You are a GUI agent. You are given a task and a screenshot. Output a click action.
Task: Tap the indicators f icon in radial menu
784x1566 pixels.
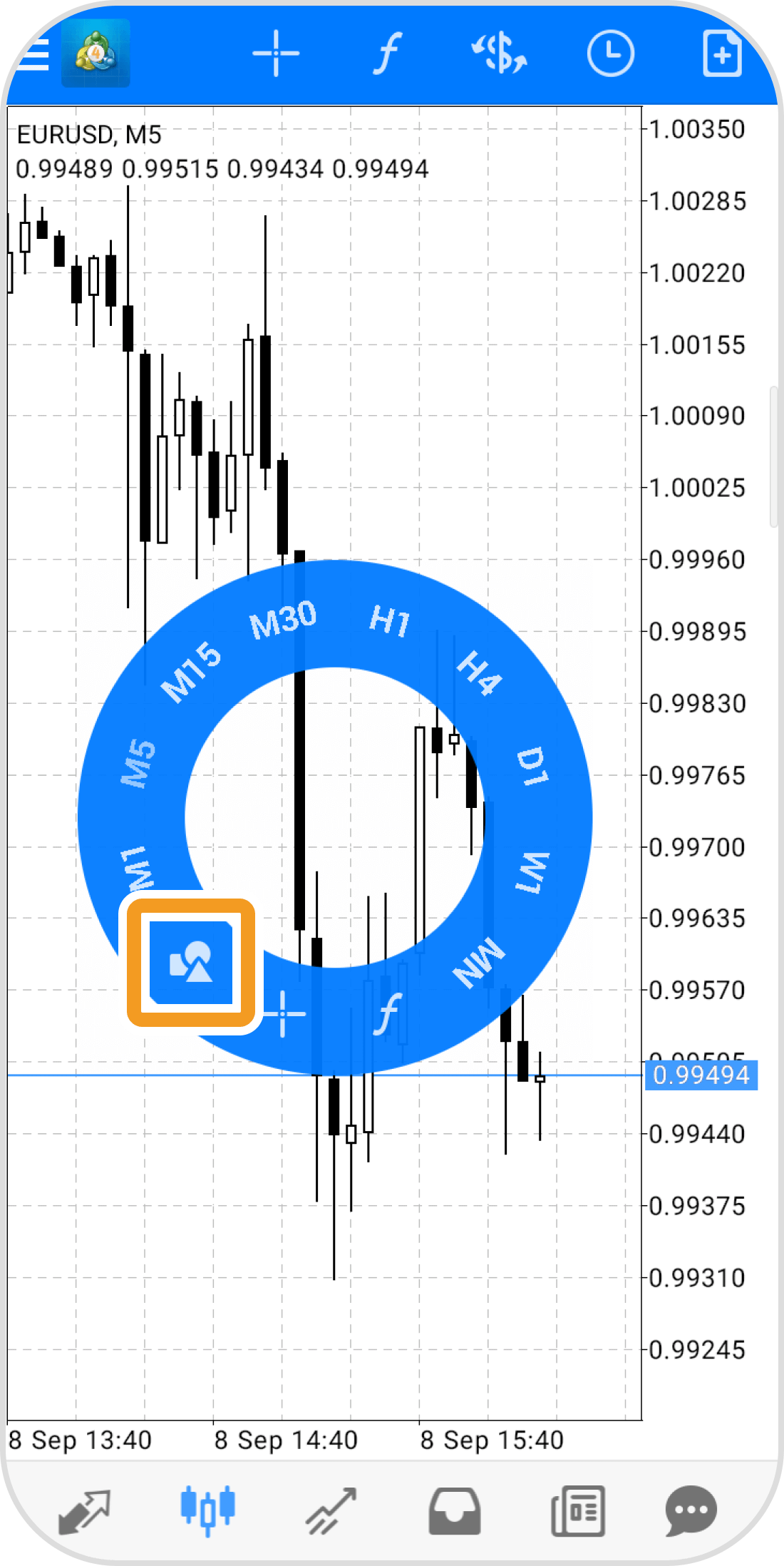coord(387,1013)
